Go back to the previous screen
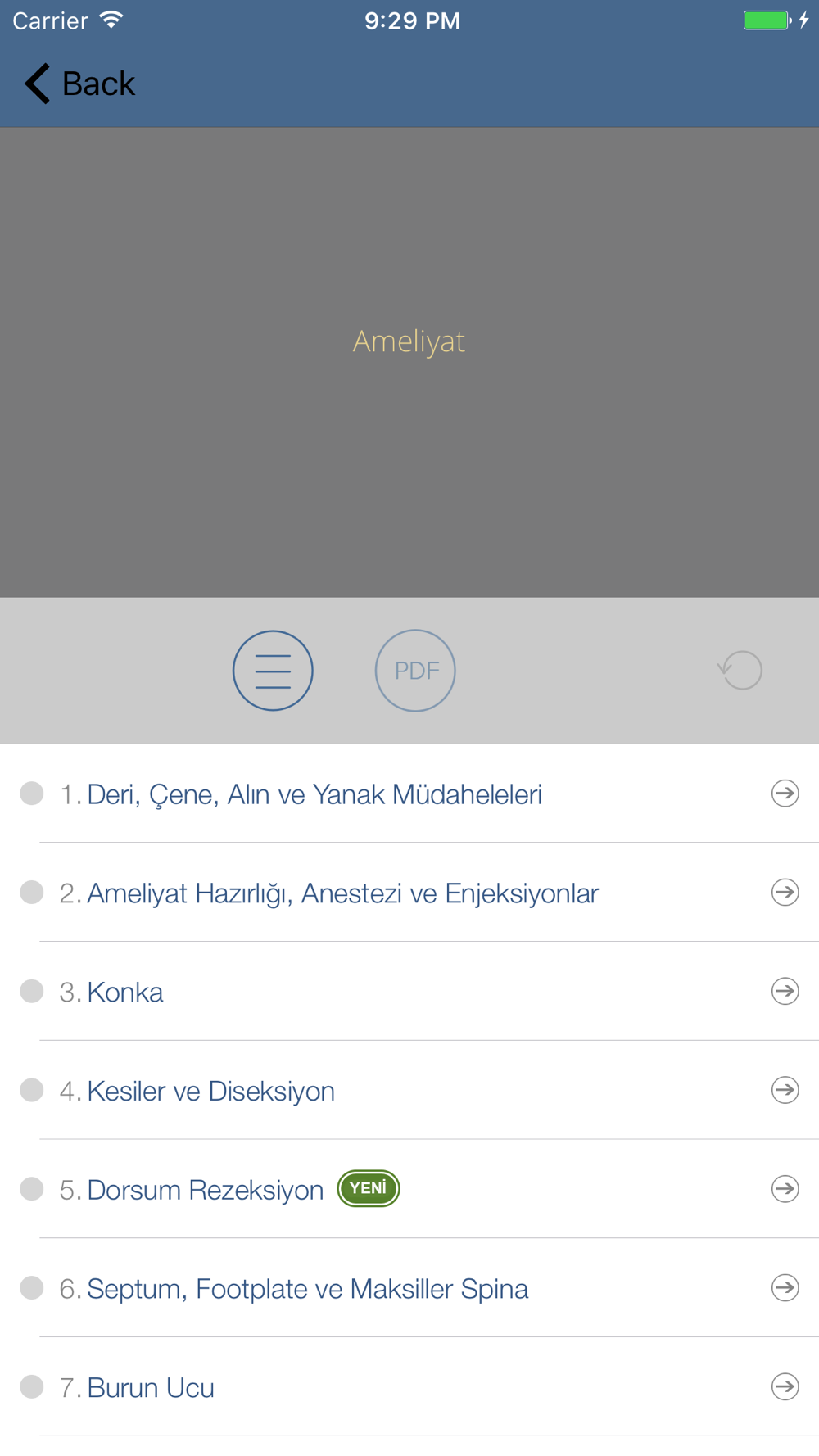The height and width of the screenshot is (1456, 819). pyautogui.click(x=79, y=84)
